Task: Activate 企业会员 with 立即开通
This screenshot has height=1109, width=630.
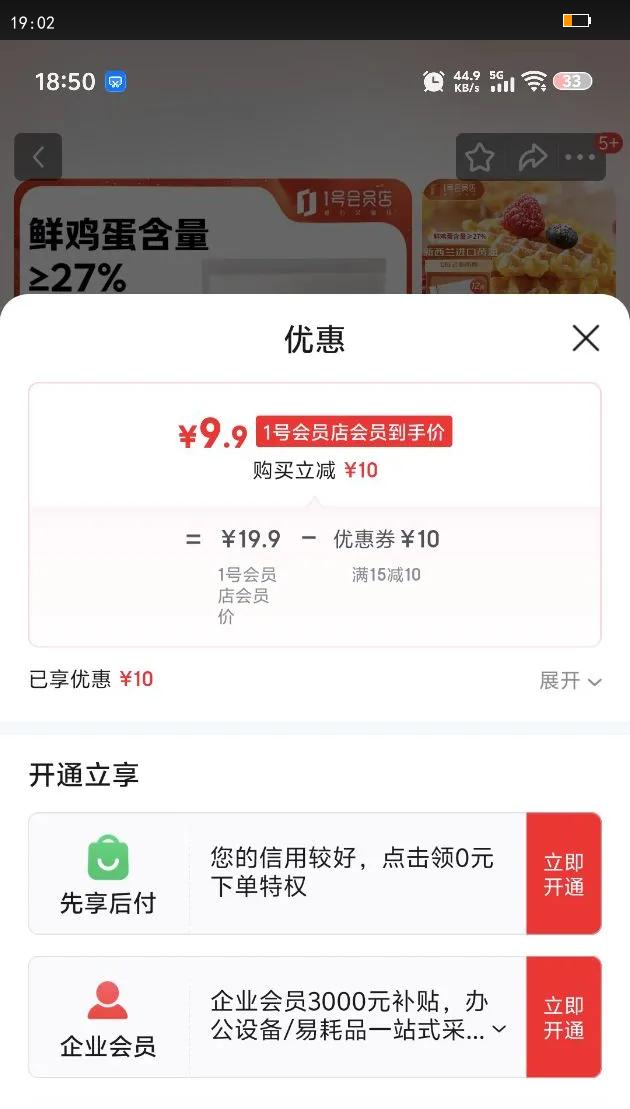Action: click(x=563, y=1018)
